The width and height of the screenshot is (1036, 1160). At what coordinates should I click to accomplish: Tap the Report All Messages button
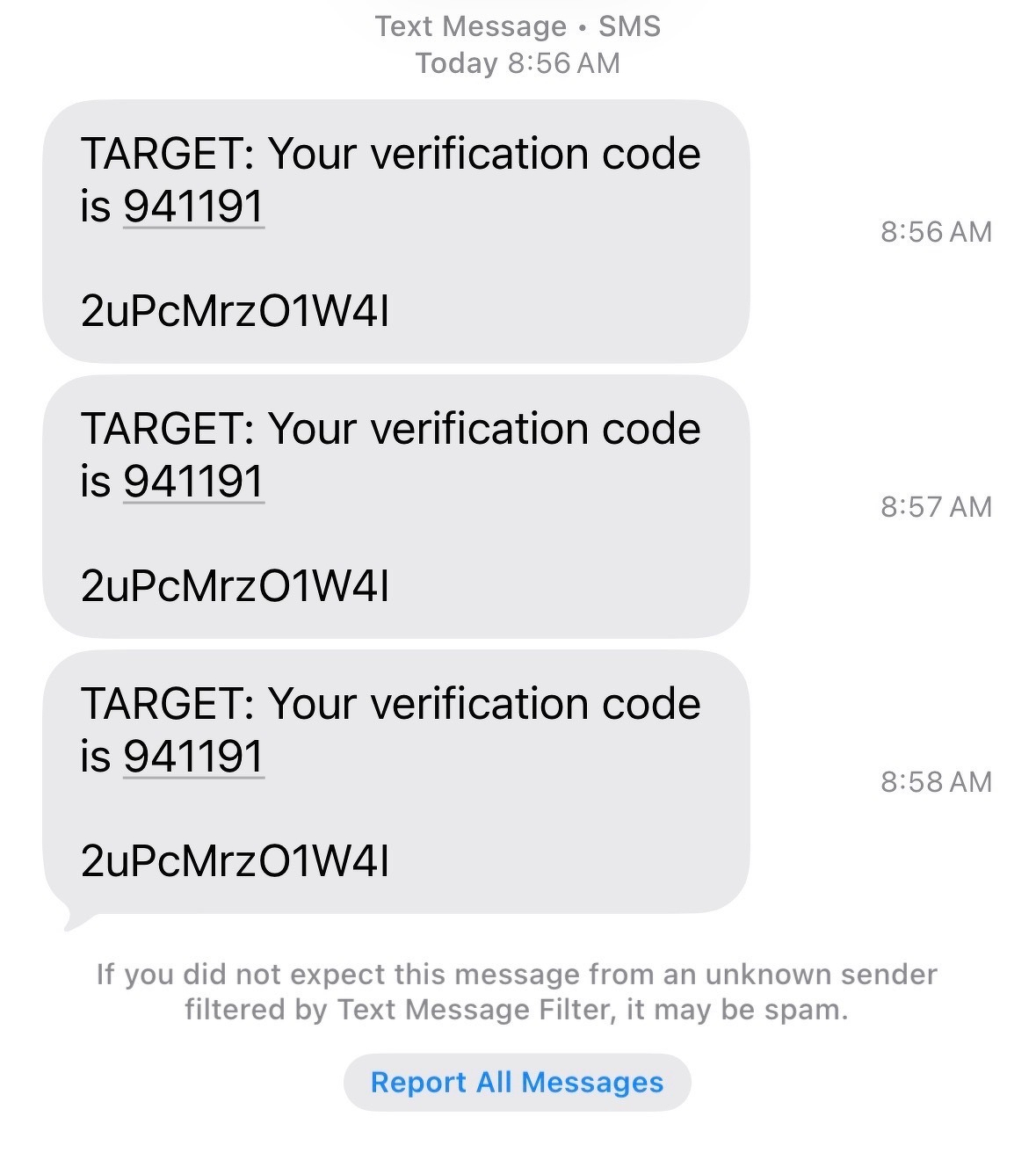[x=518, y=1082]
